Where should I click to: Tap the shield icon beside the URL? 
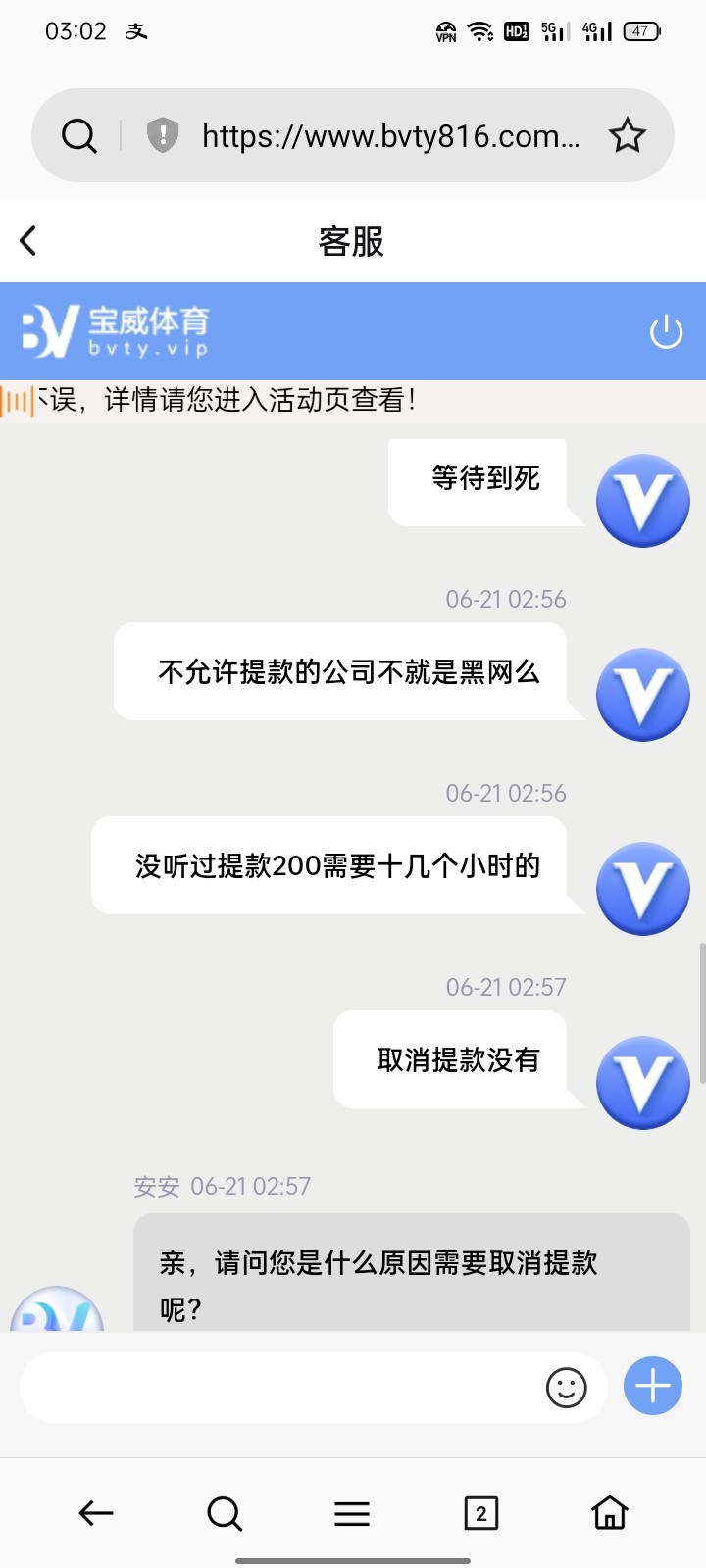tap(163, 135)
